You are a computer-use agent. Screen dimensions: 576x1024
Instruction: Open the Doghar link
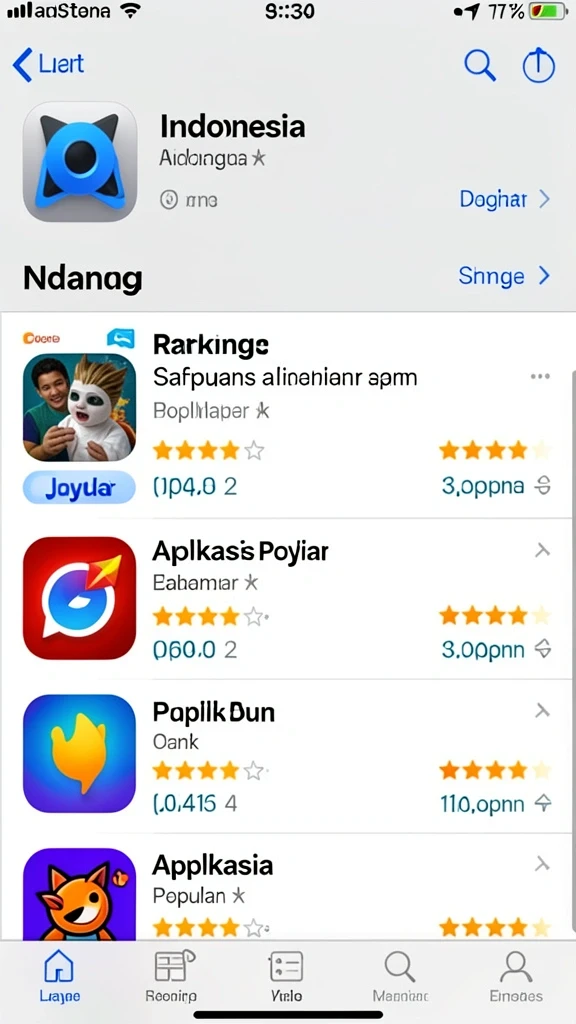(x=504, y=199)
